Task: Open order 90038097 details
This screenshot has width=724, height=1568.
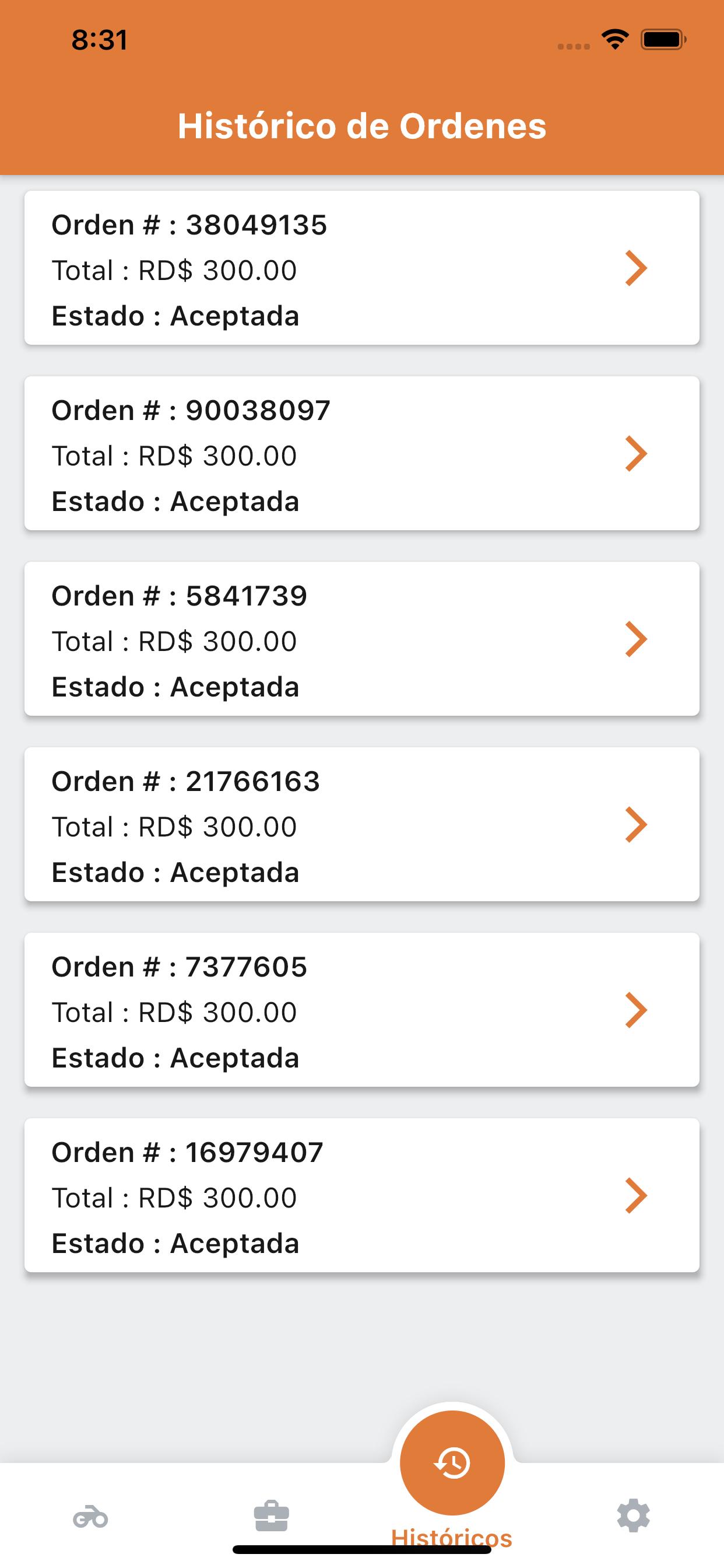Action: tap(361, 453)
